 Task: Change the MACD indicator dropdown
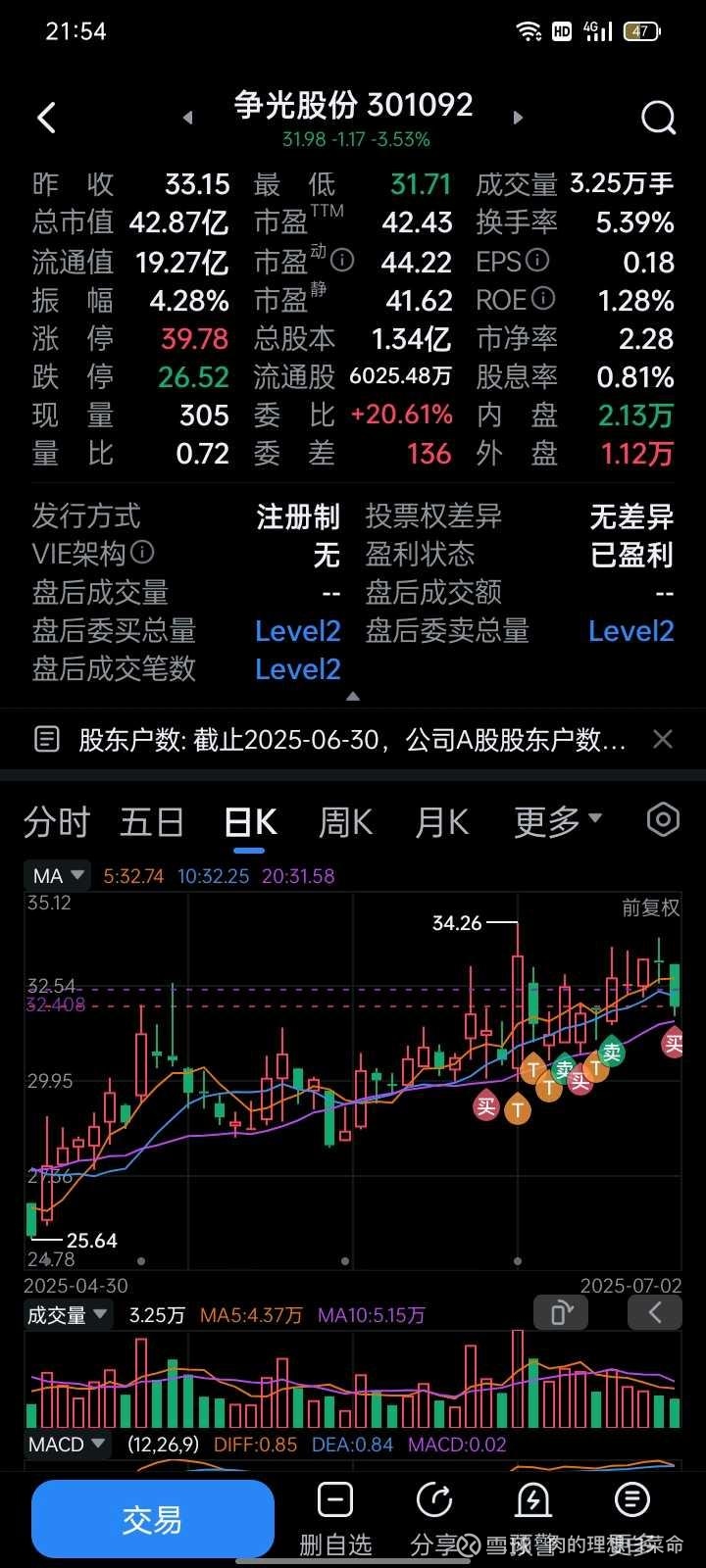coord(67,1445)
